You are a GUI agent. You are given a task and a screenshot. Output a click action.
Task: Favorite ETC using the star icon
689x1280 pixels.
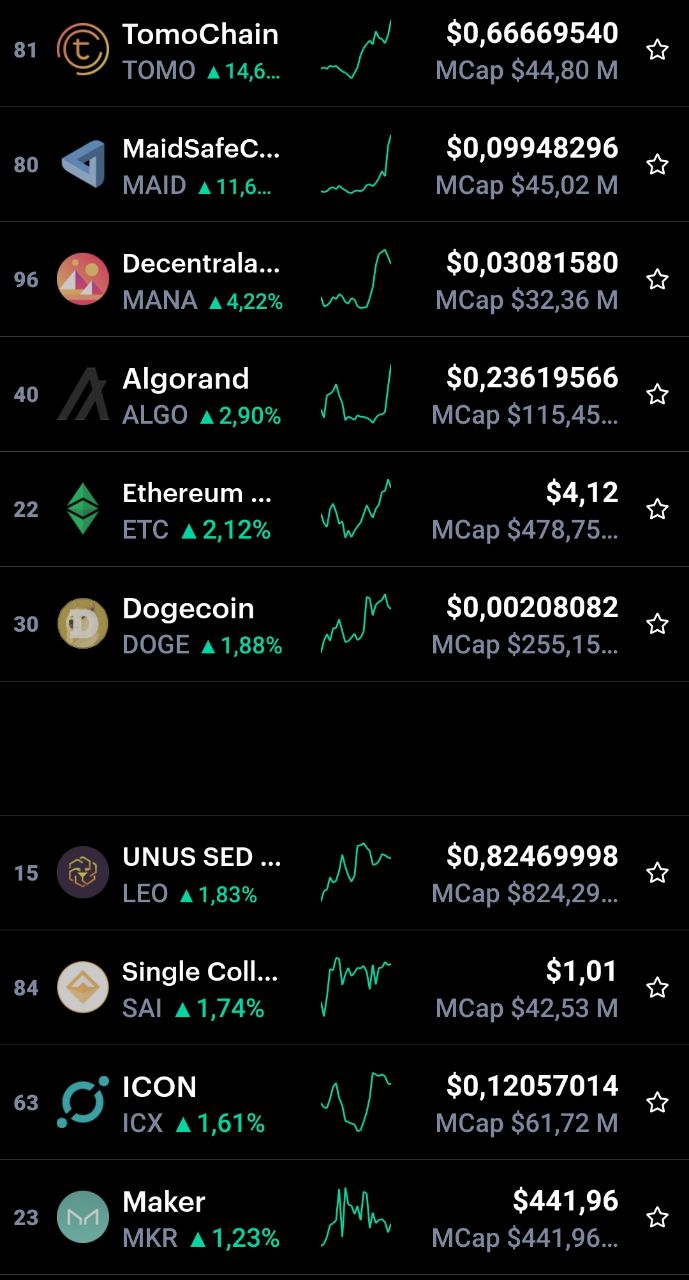point(657,509)
